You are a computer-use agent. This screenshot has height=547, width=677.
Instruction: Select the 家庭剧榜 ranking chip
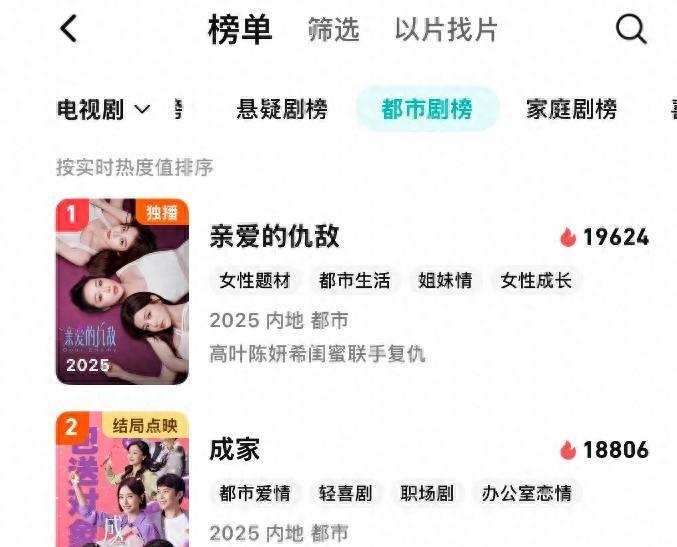[x=571, y=109]
